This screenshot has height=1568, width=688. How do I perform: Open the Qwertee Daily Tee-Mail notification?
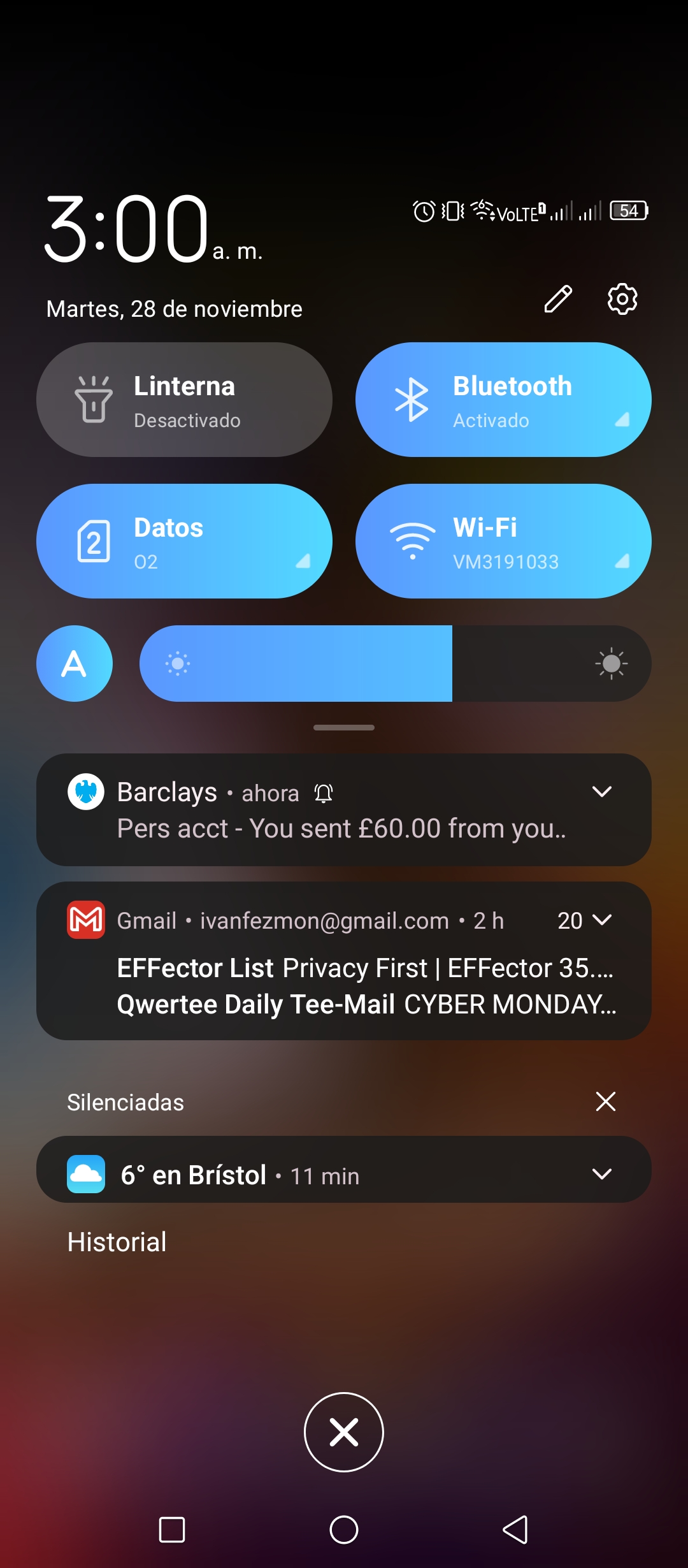[x=366, y=1005]
